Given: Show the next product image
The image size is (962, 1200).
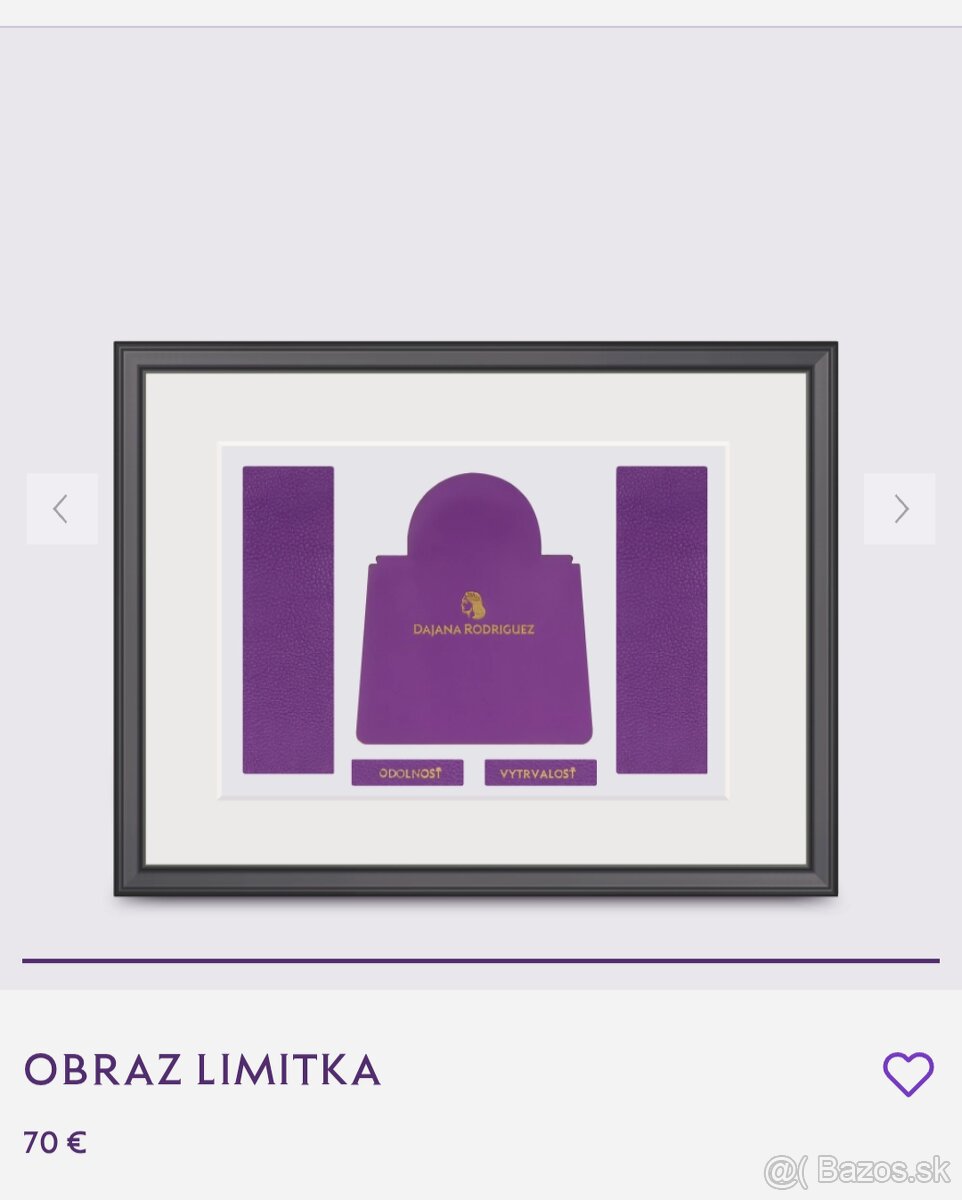Looking at the screenshot, I should click(899, 509).
